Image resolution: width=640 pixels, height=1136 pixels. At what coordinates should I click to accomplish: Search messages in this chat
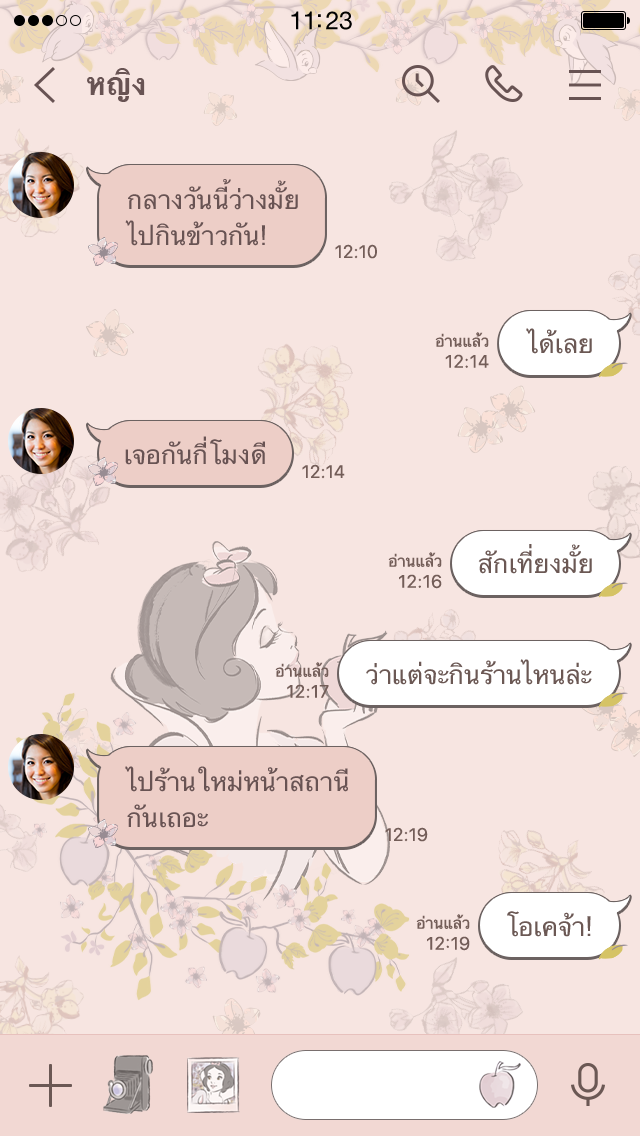tap(421, 85)
